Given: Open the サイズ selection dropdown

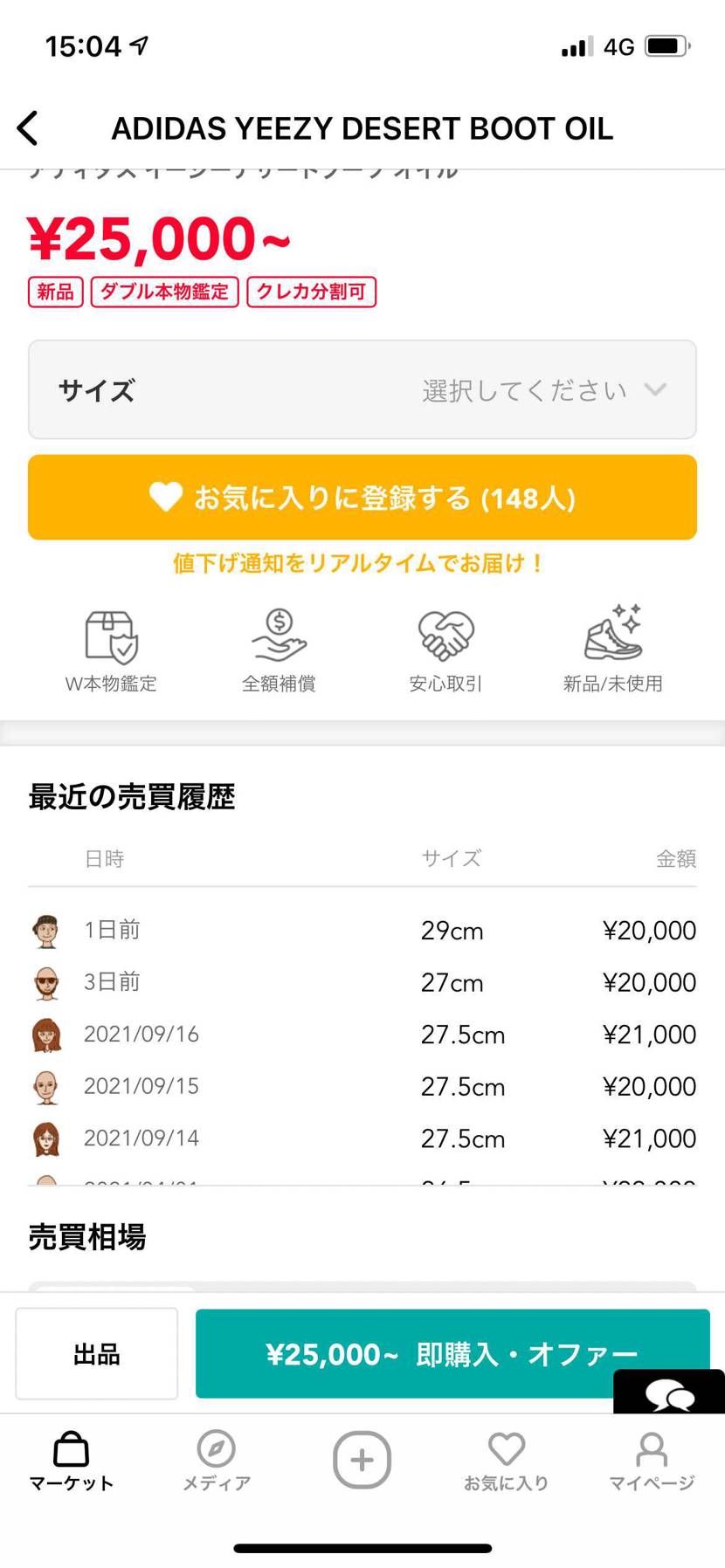Looking at the screenshot, I should [362, 390].
